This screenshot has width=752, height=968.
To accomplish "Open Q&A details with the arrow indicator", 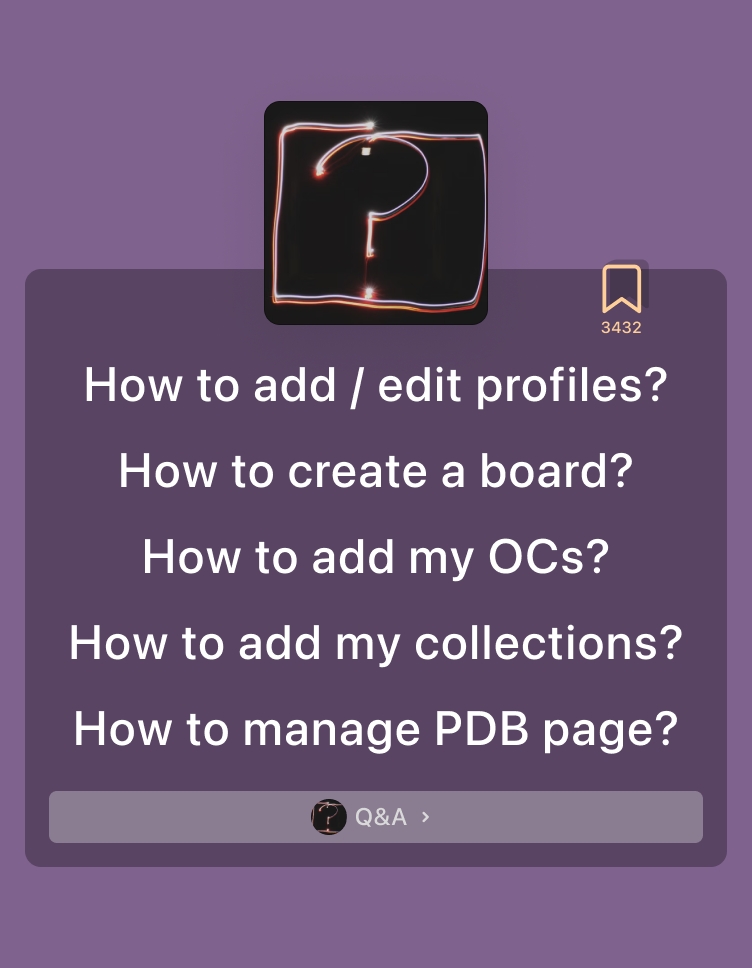I will tap(424, 817).
